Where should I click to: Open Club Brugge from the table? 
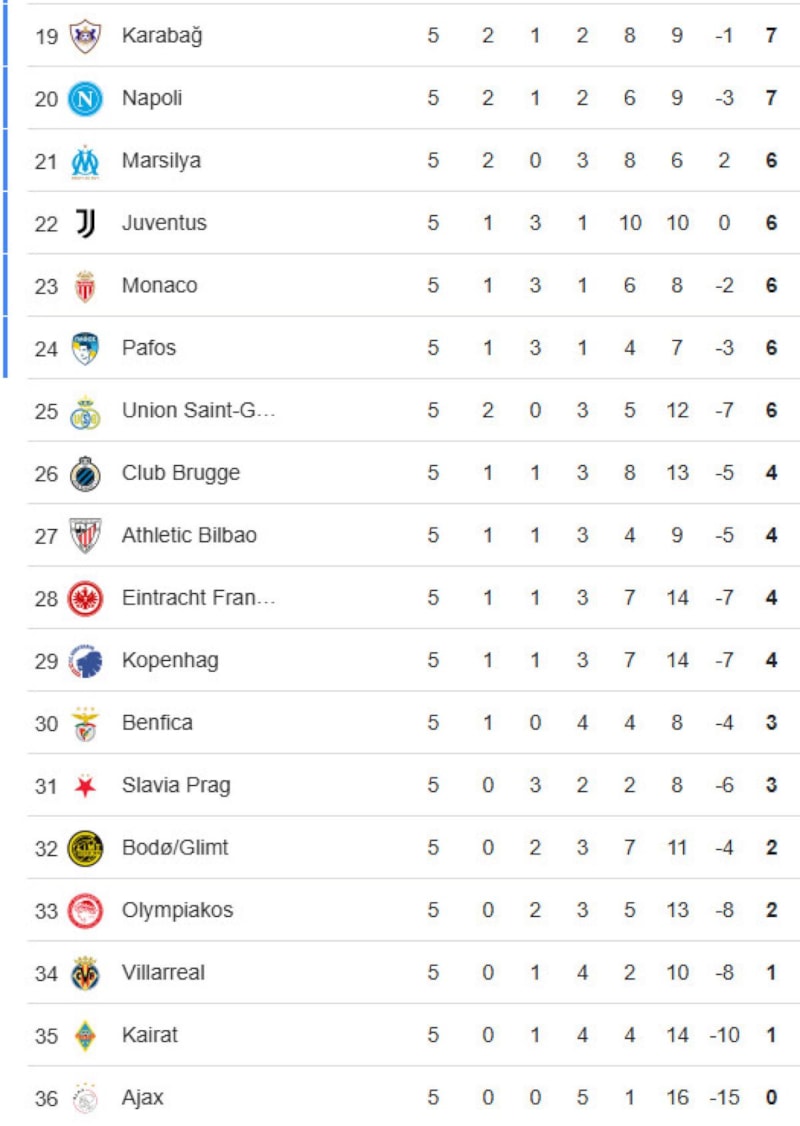(x=181, y=473)
